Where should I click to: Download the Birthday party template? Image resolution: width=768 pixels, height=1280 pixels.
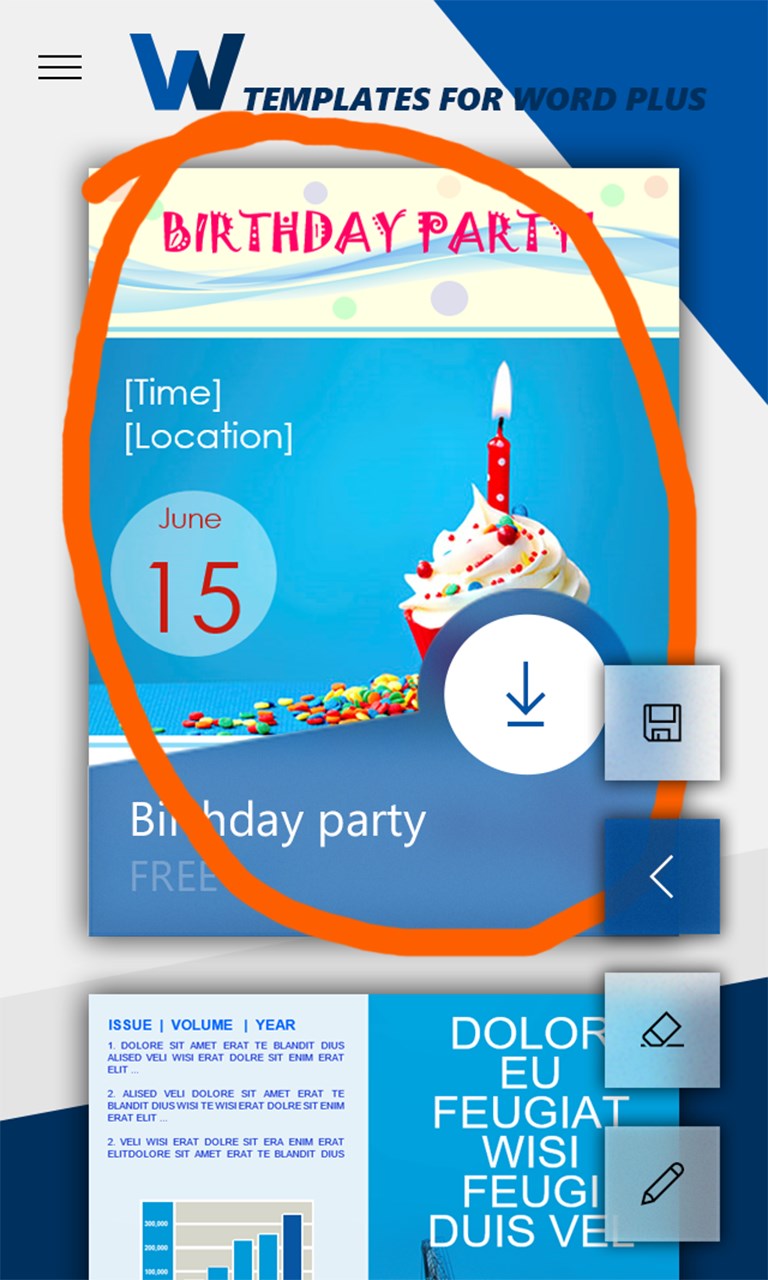pos(524,694)
